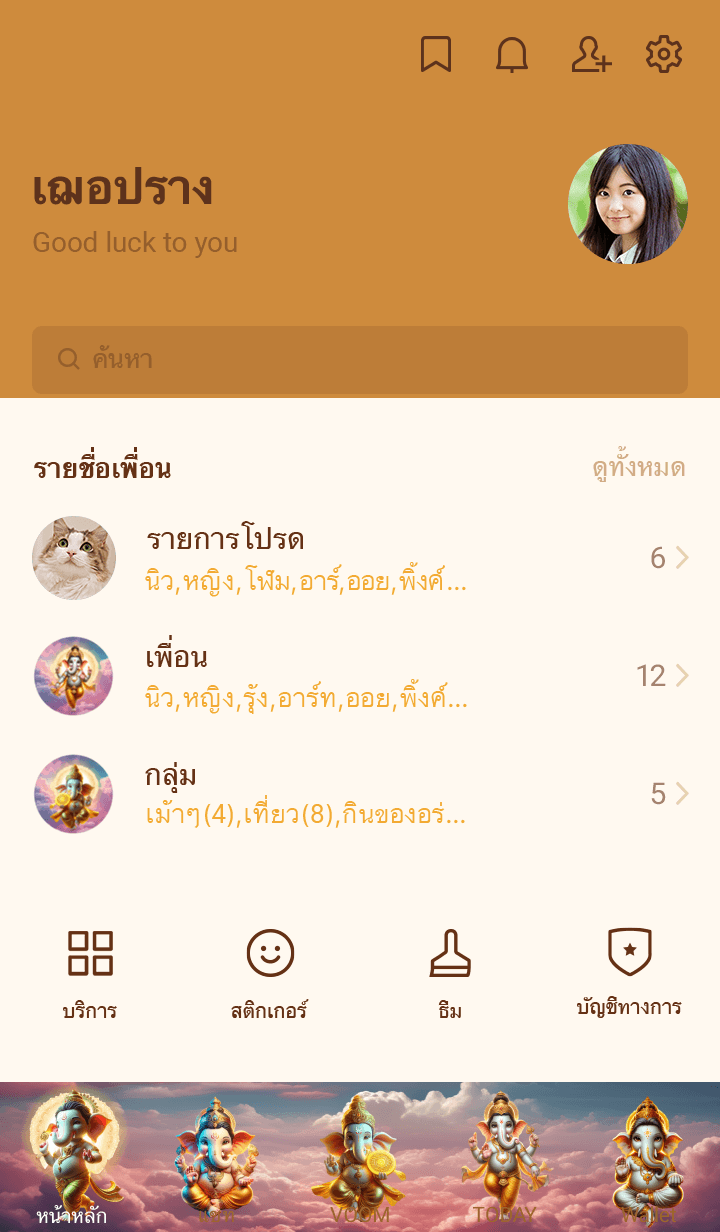The width and height of the screenshot is (720, 1232).
Task: Open the notifications bell
Action: 512,55
